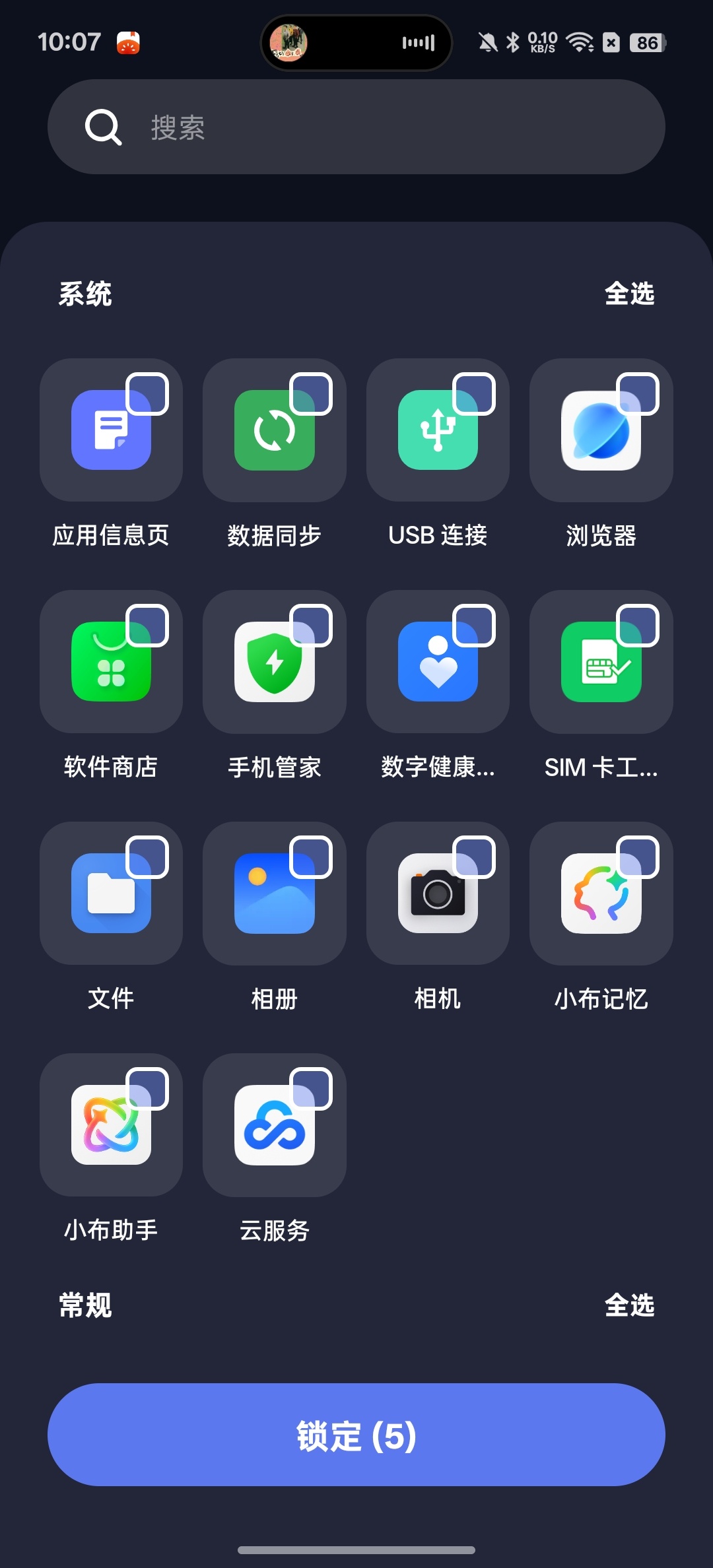Image resolution: width=713 pixels, height=1568 pixels.
Task: Choose the 浏览器 app tile
Action: (601, 430)
